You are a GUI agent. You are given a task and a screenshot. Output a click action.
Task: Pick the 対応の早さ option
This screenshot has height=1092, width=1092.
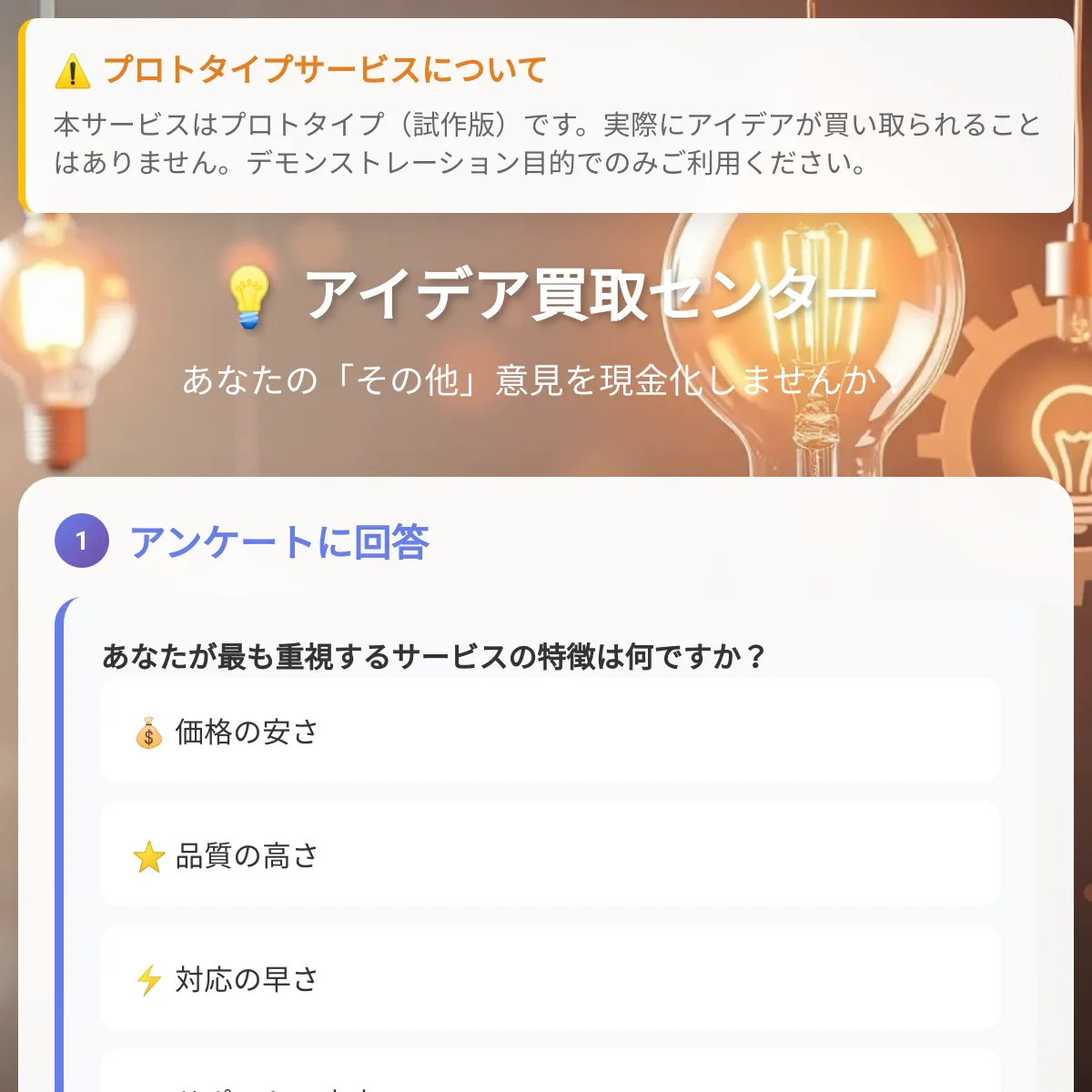550,978
